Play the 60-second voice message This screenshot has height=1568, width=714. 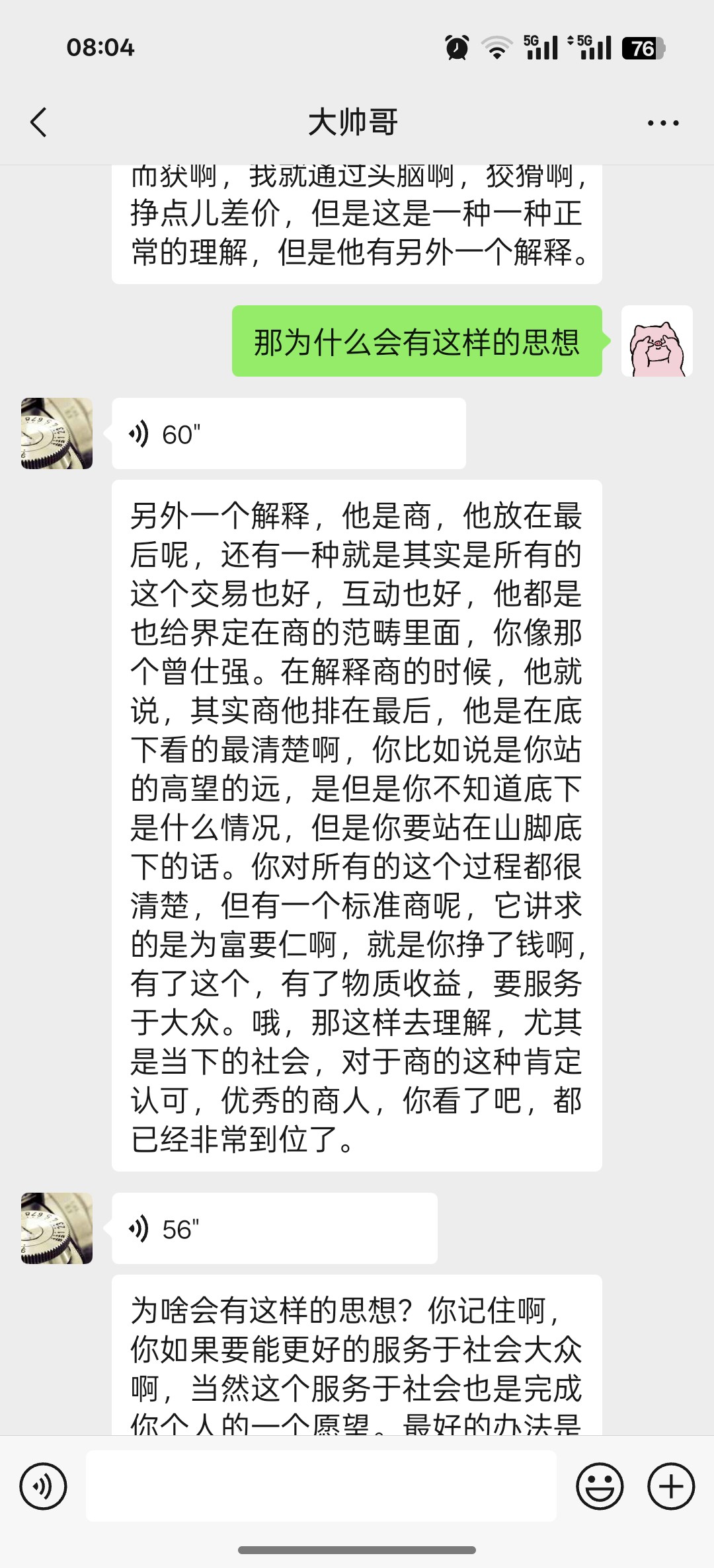289,434
